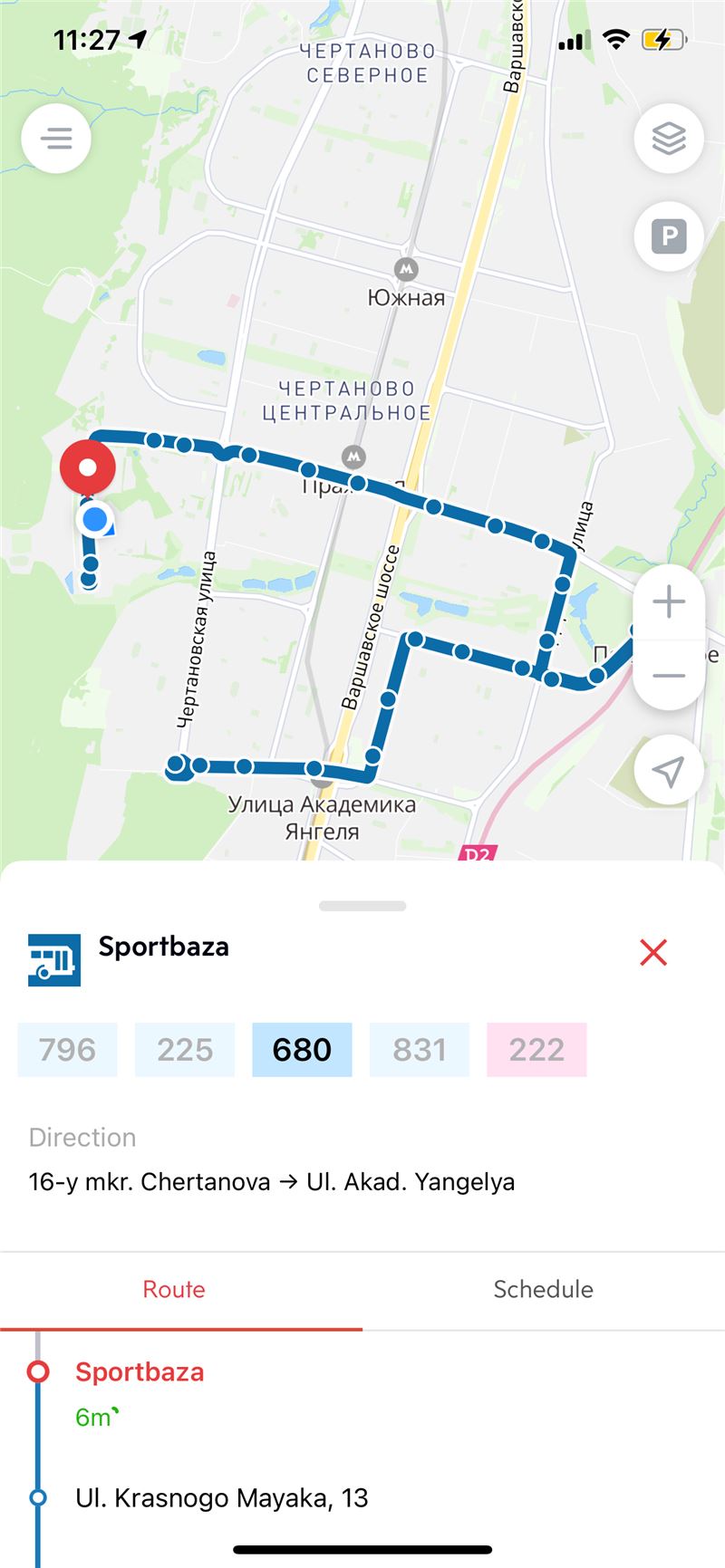Screen dimensions: 725x1568
Task: Select bus route 831
Action: pos(420,1050)
